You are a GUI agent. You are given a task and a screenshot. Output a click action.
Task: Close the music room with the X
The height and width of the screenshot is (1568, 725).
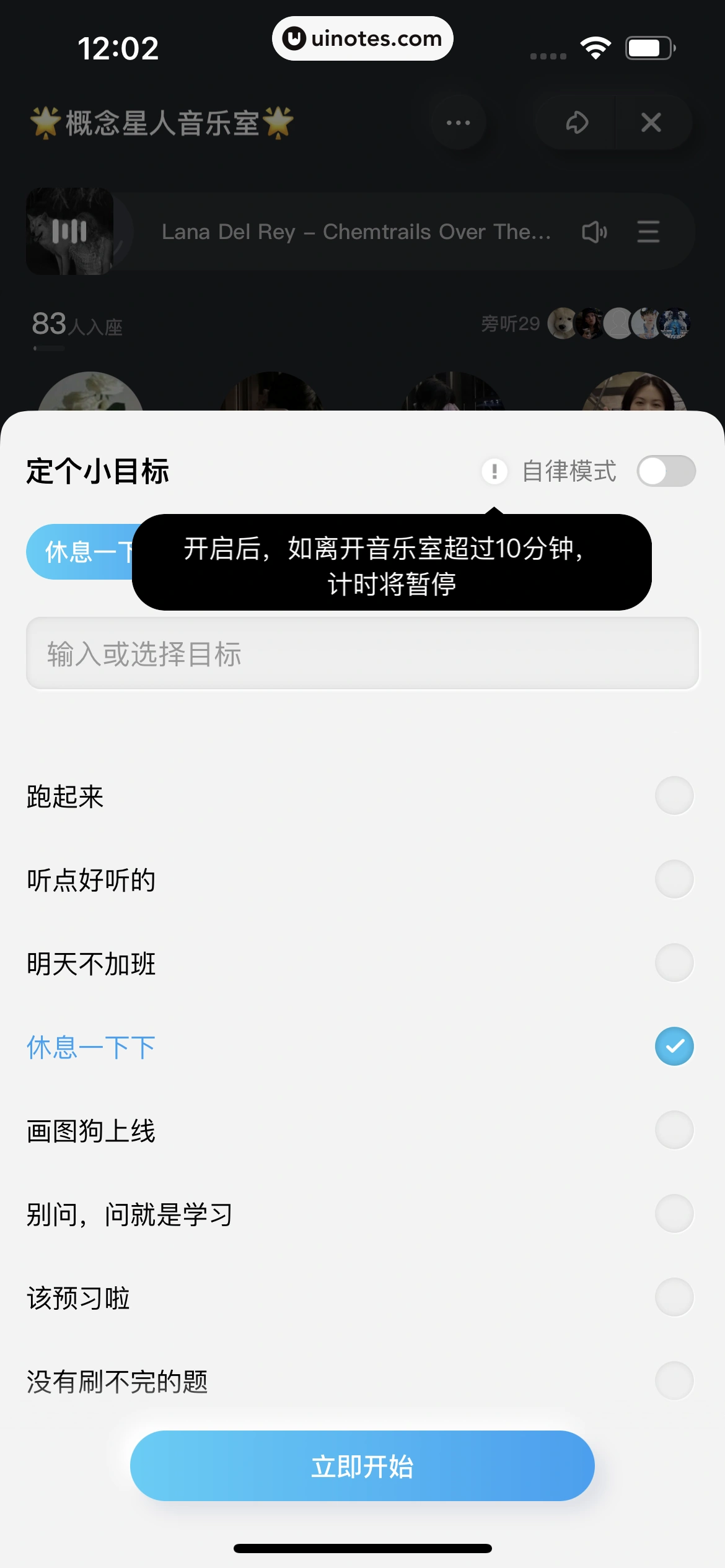pyautogui.click(x=651, y=123)
